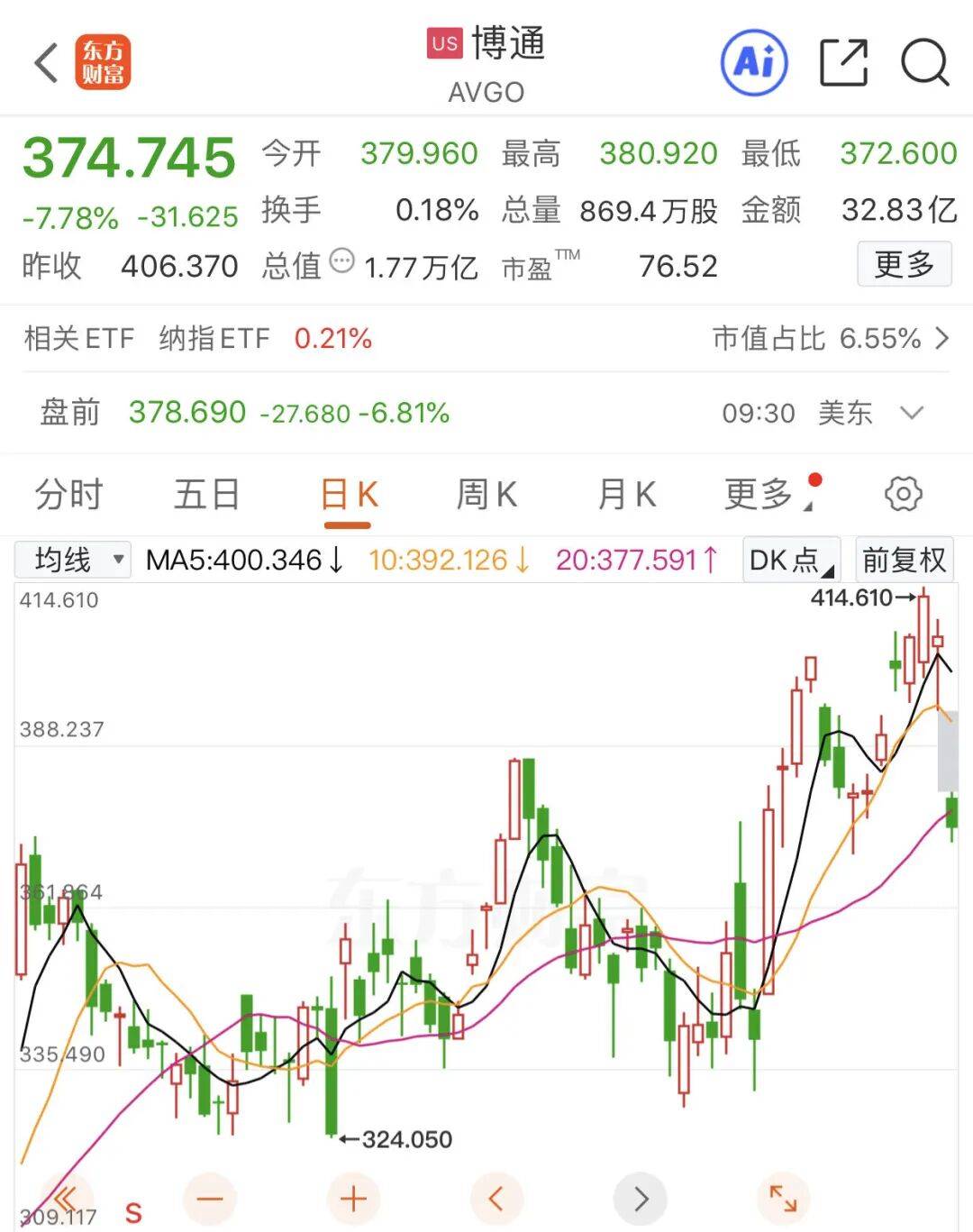Viewport: 973px width, 1232px height.
Task: Change 前复权 adjustment setting
Action: (x=904, y=560)
